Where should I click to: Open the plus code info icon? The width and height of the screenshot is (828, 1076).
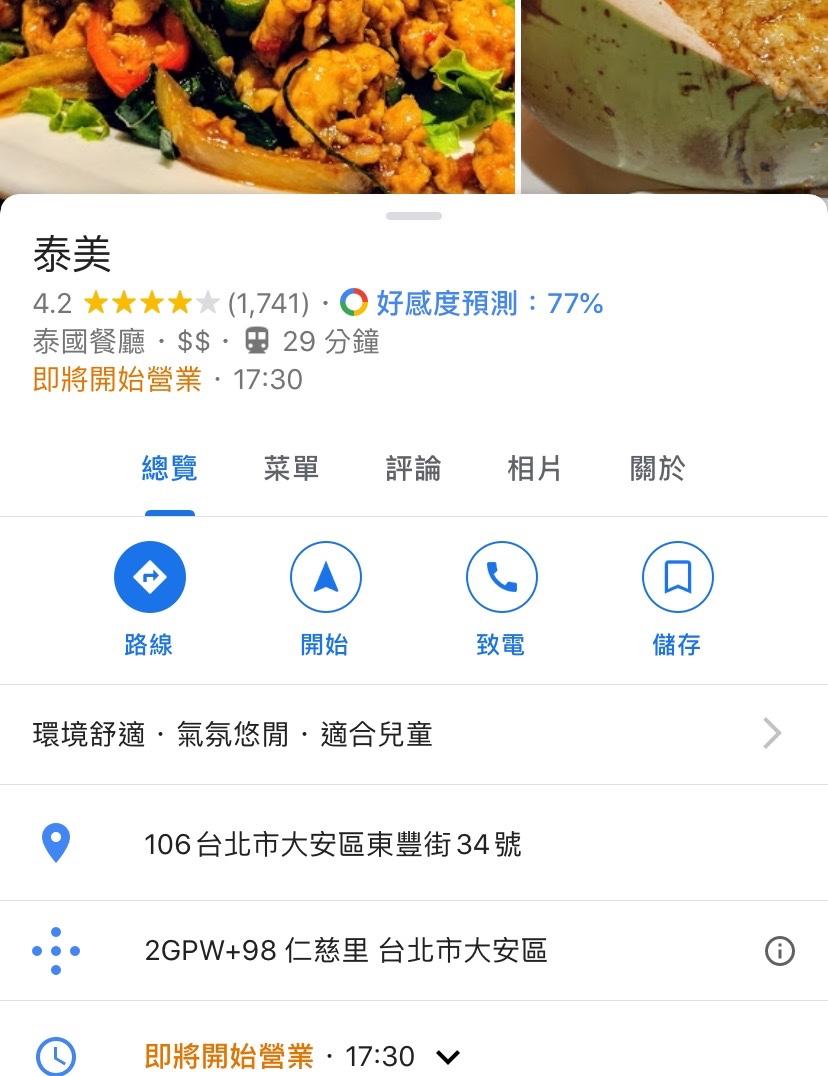[779, 951]
